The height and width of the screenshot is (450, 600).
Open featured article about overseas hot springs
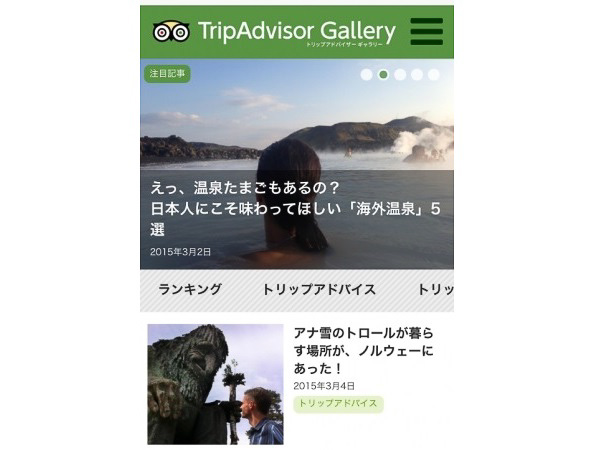(x=297, y=208)
